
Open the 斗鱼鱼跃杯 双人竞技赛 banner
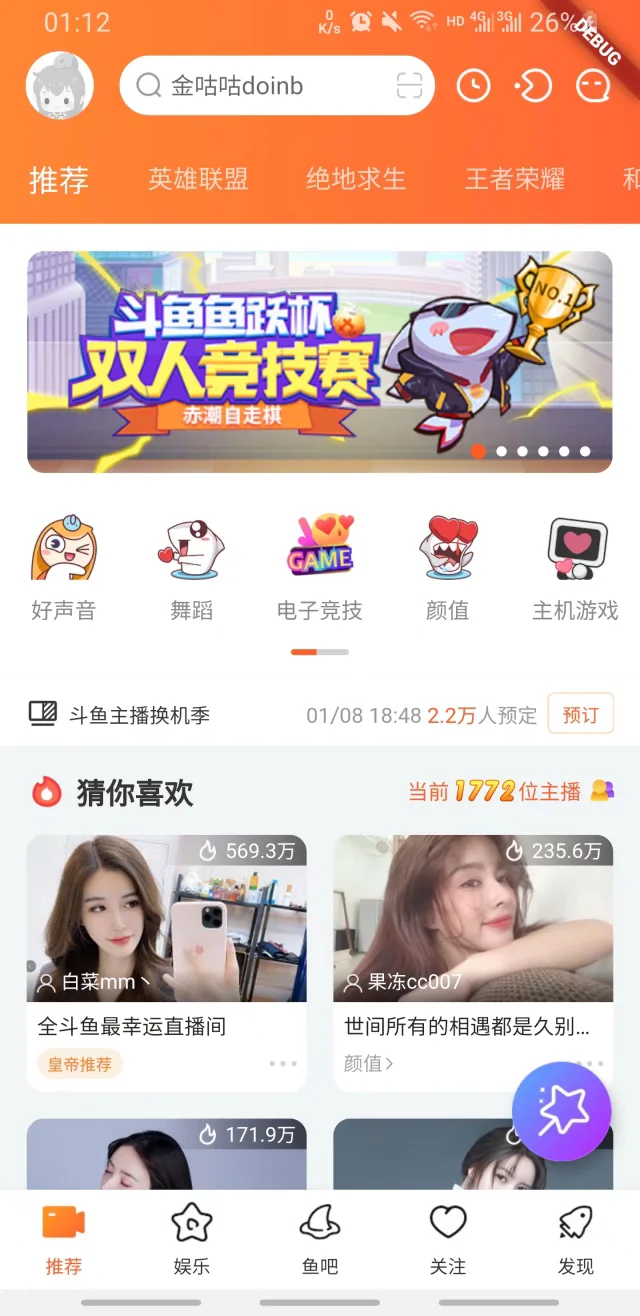[x=319, y=361]
